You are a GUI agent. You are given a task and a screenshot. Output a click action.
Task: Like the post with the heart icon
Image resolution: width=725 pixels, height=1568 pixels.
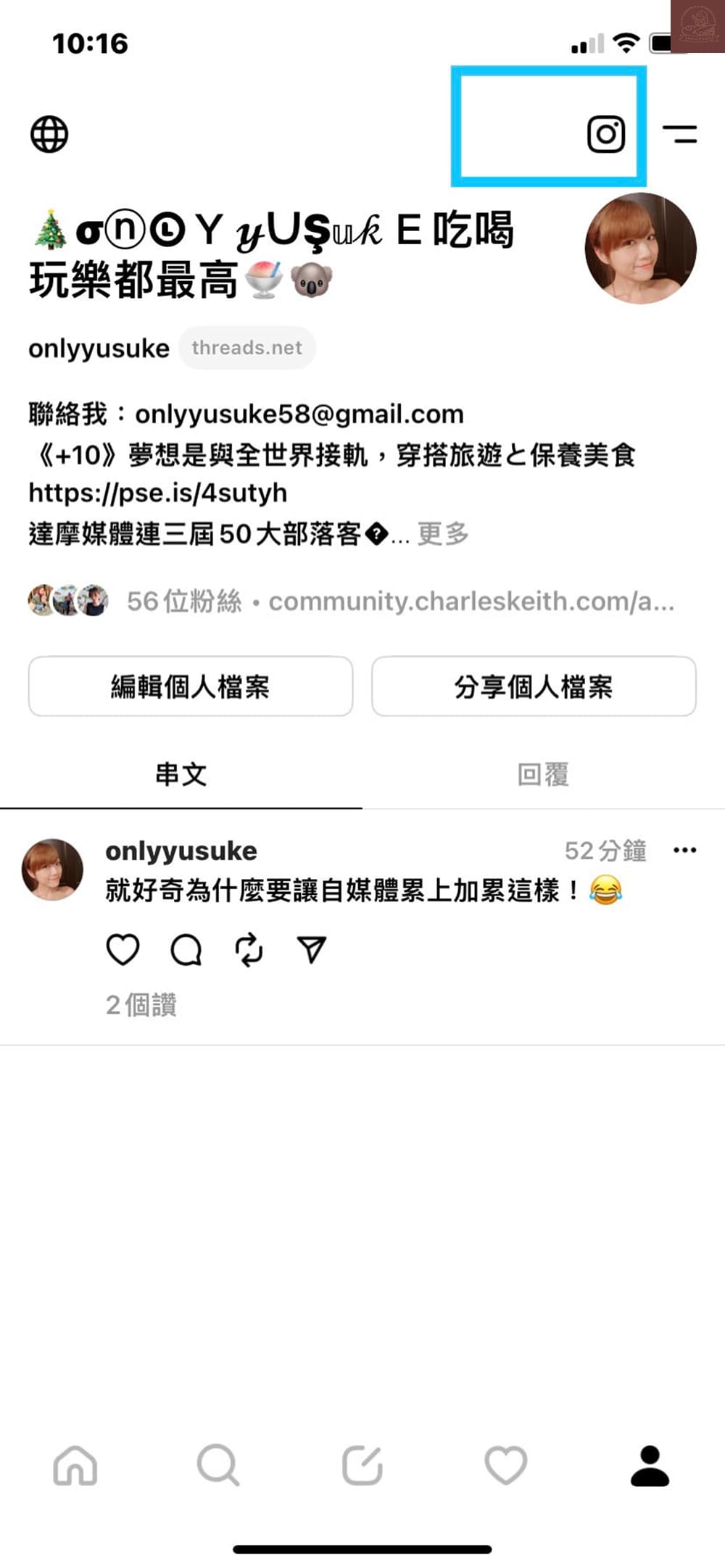(123, 949)
